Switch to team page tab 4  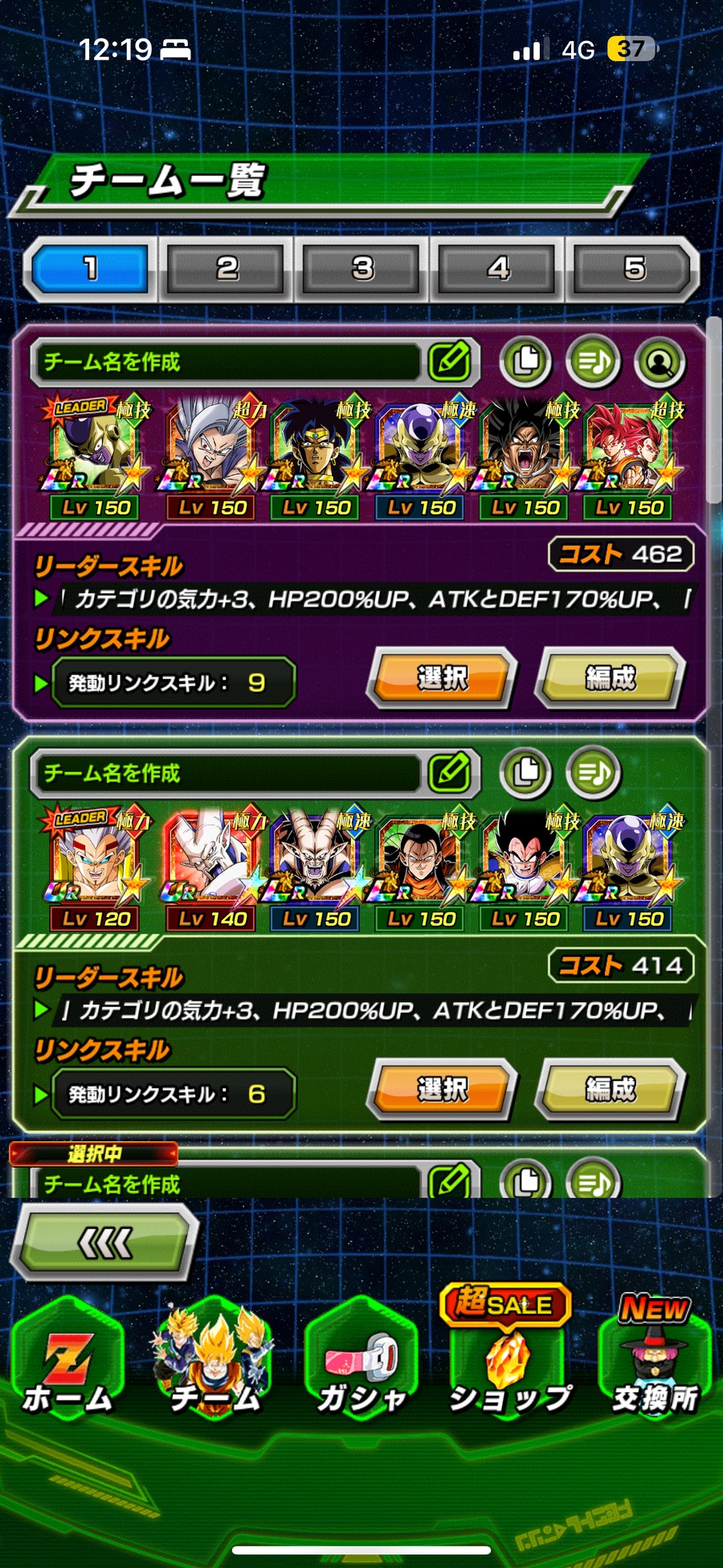coord(498,268)
